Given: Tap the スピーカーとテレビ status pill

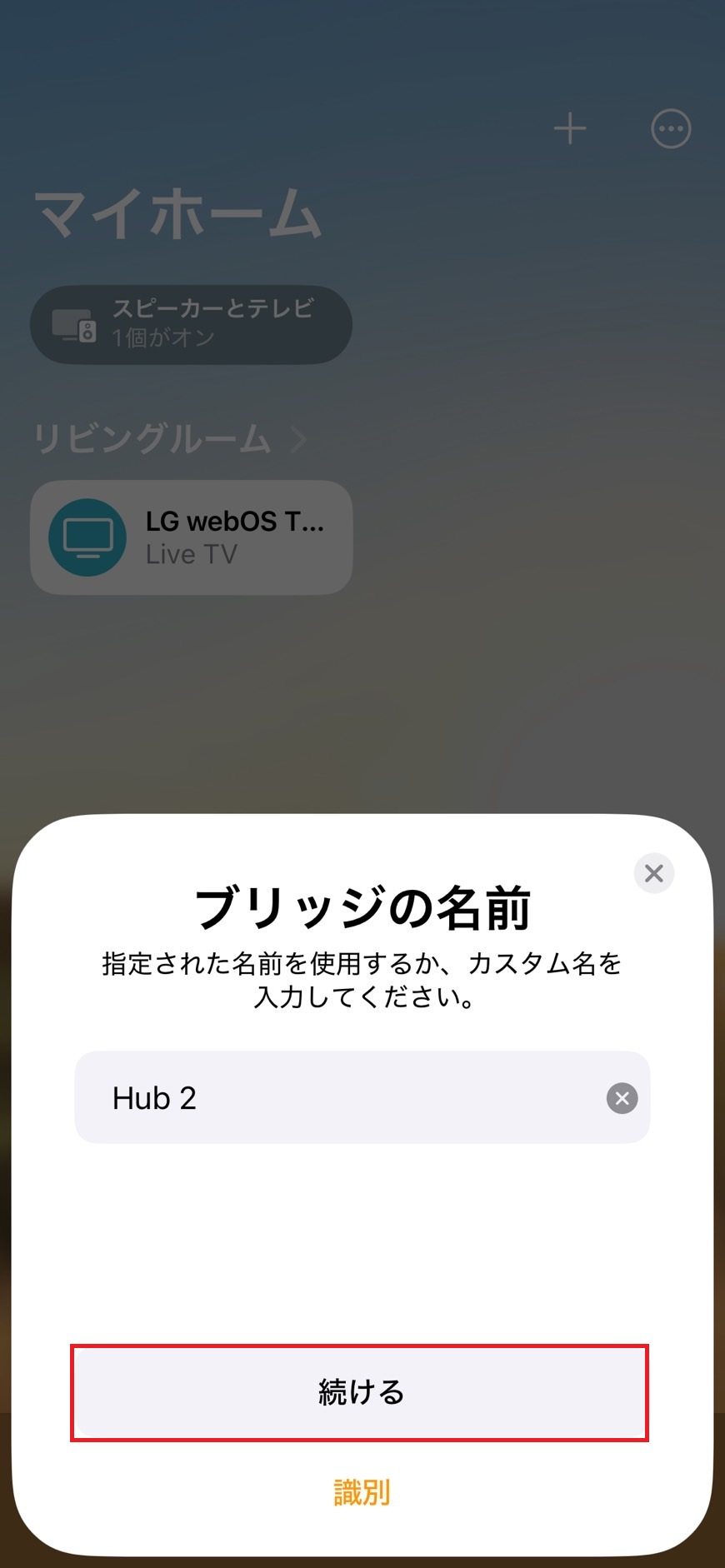Looking at the screenshot, I should coord(190,324).
